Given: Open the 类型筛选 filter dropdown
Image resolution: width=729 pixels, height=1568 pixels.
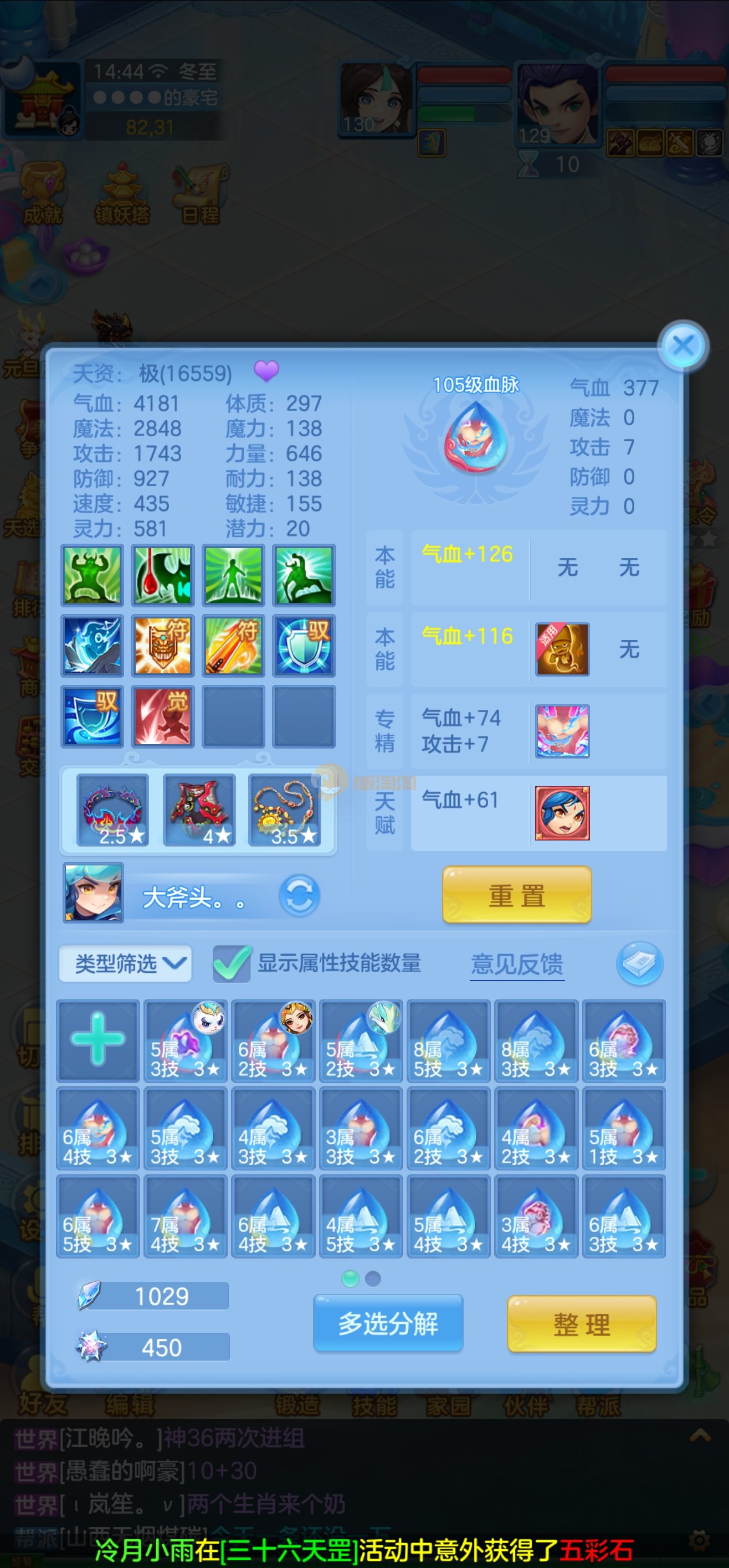Looking at the screenshot, I should tap(125, 963).
